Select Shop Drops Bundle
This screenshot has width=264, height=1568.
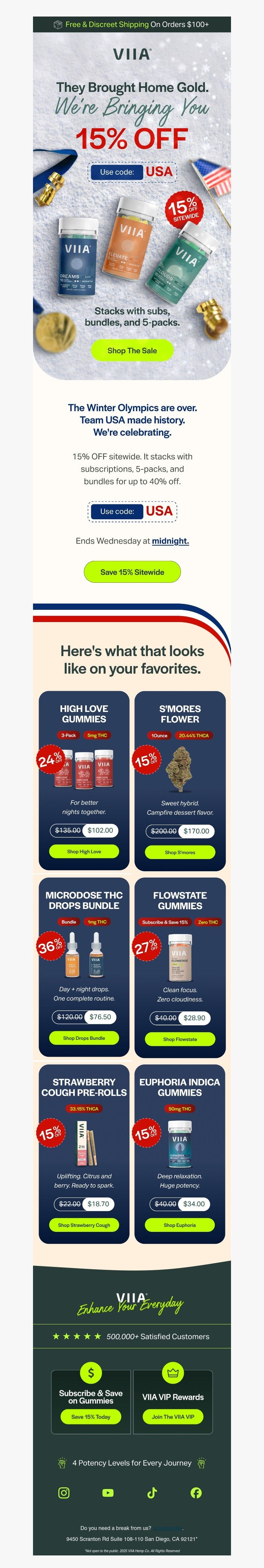click(x=84, y=1037)
